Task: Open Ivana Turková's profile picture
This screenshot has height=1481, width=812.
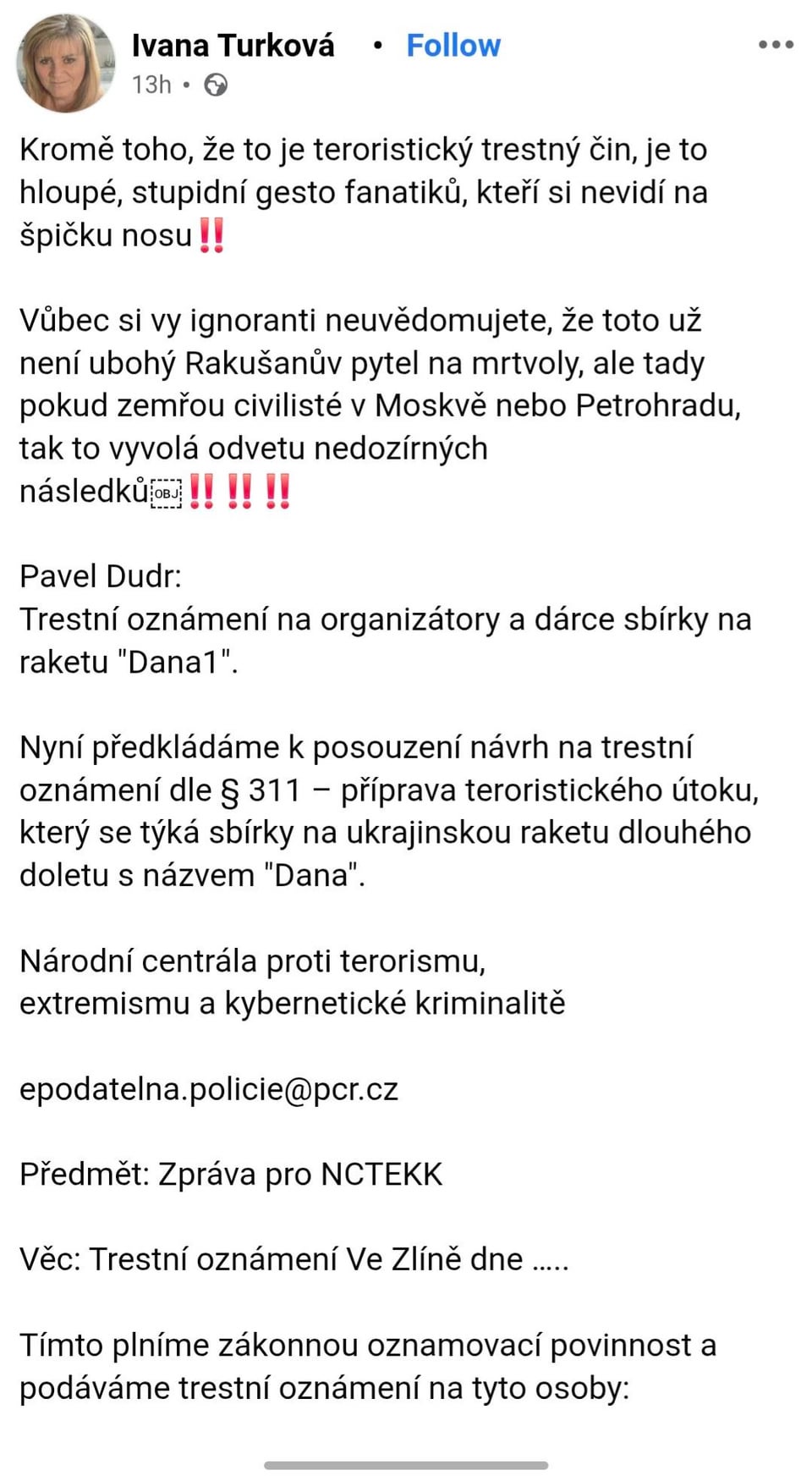Action: coord(66,63)
